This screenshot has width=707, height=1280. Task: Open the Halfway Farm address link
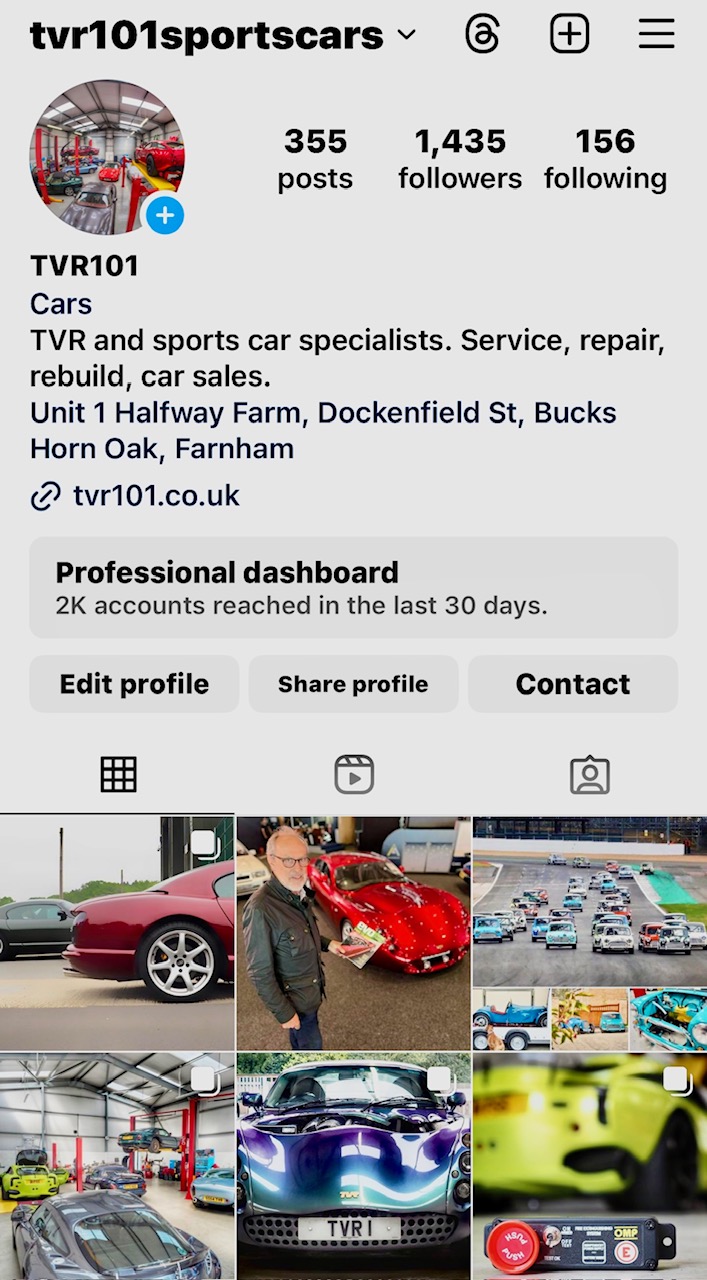323,430
